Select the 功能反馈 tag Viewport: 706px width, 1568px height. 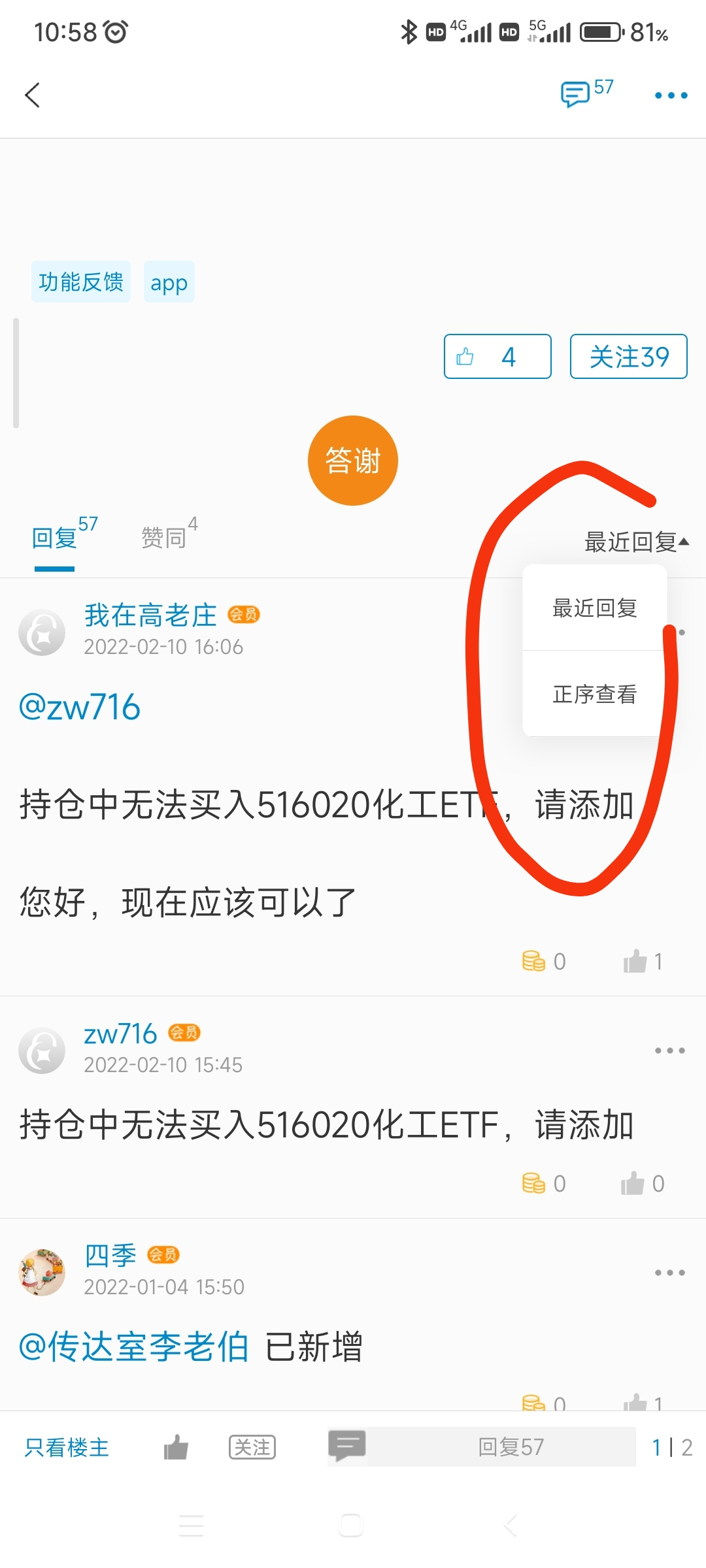[x=81, y=282]
